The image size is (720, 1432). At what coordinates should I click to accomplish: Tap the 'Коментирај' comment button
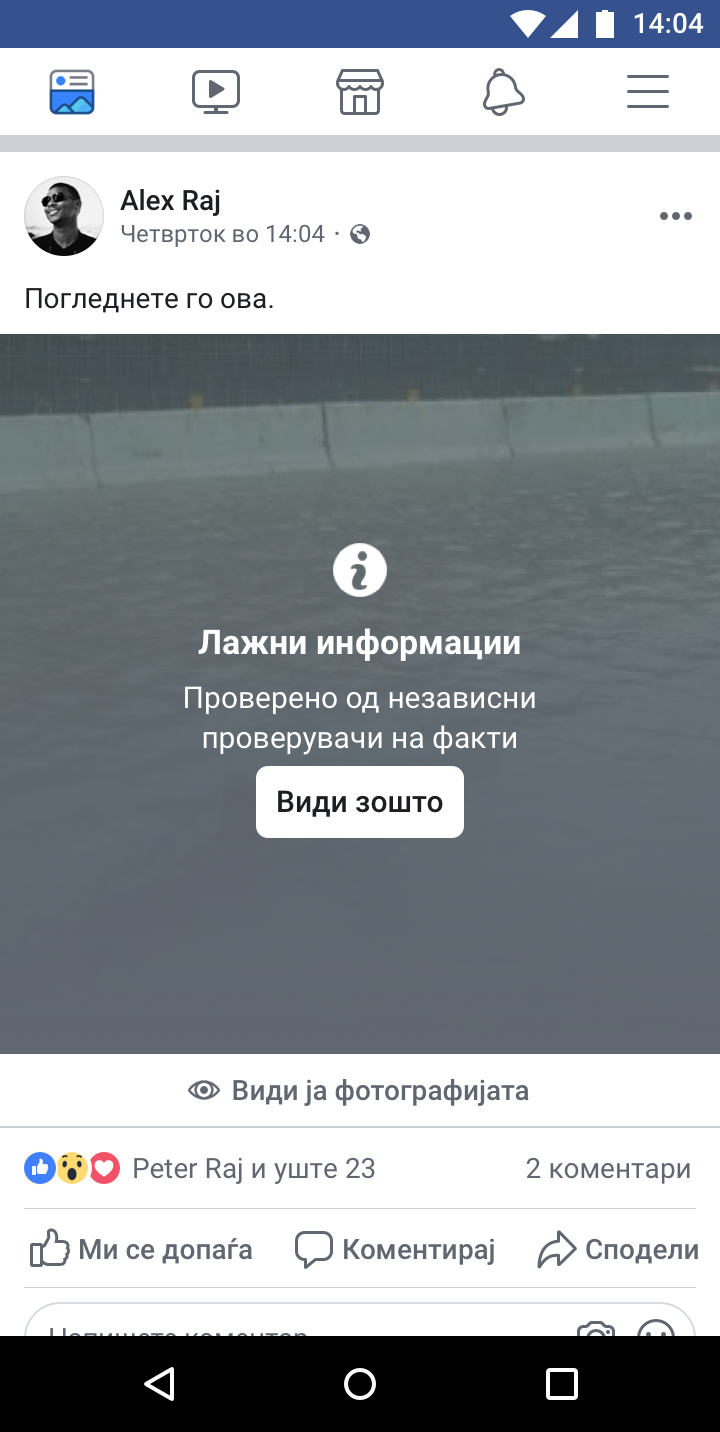[395, 1249]
